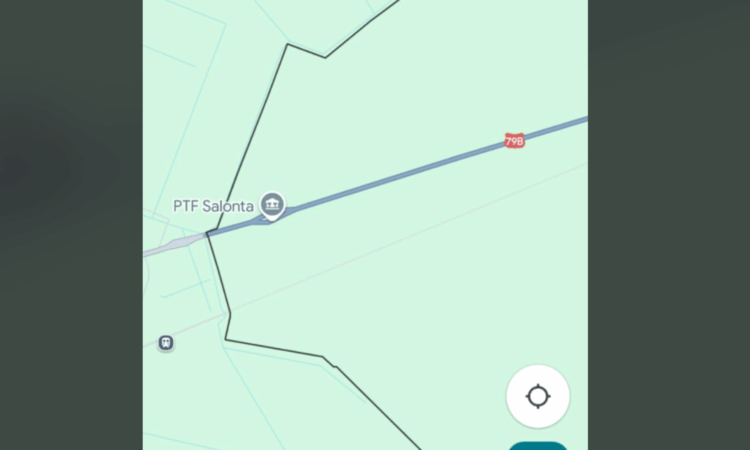Tap the teal button below location

tap(538, 445)
